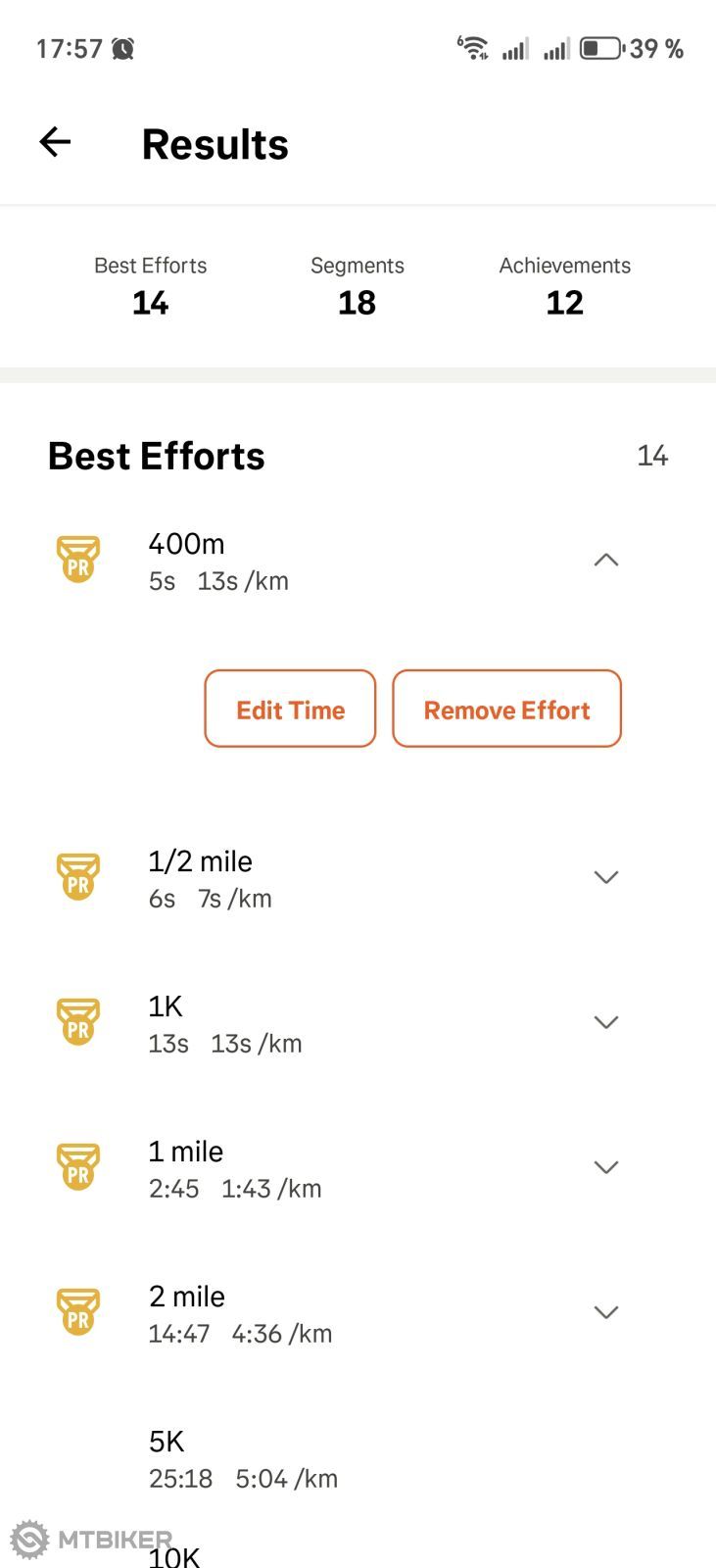Expand the 2 mile effort row
716x1568 pixels.
(x=605, y=1311)
